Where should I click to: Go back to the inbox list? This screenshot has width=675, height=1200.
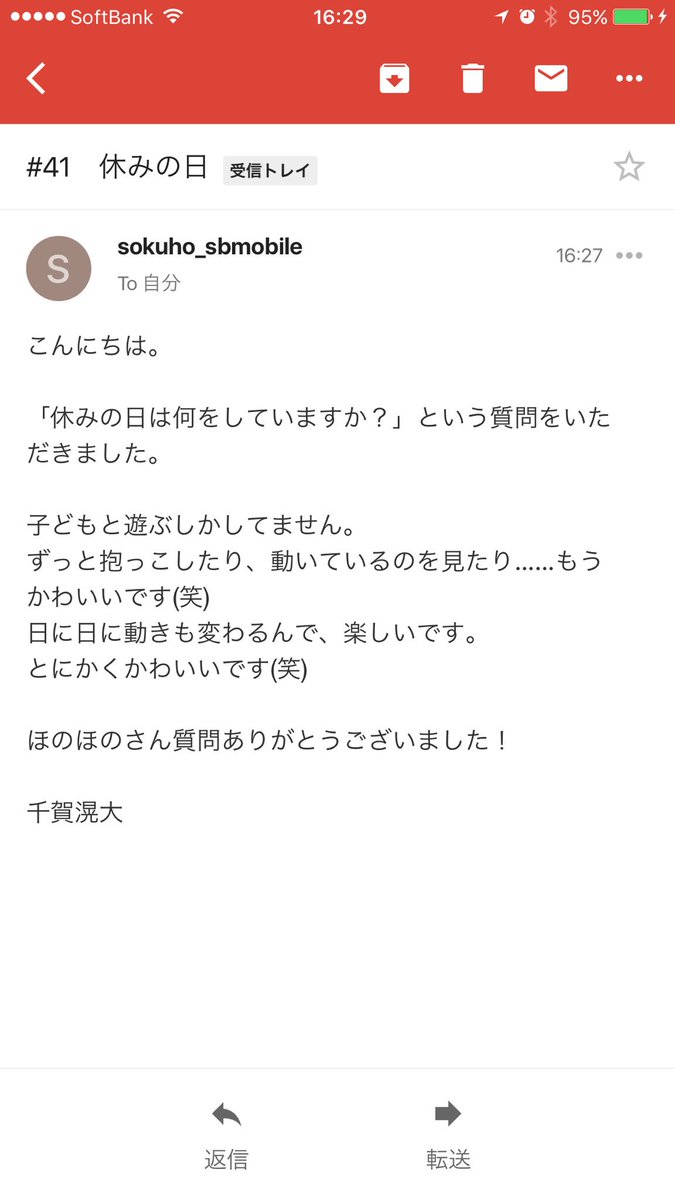tap(37, 78)
